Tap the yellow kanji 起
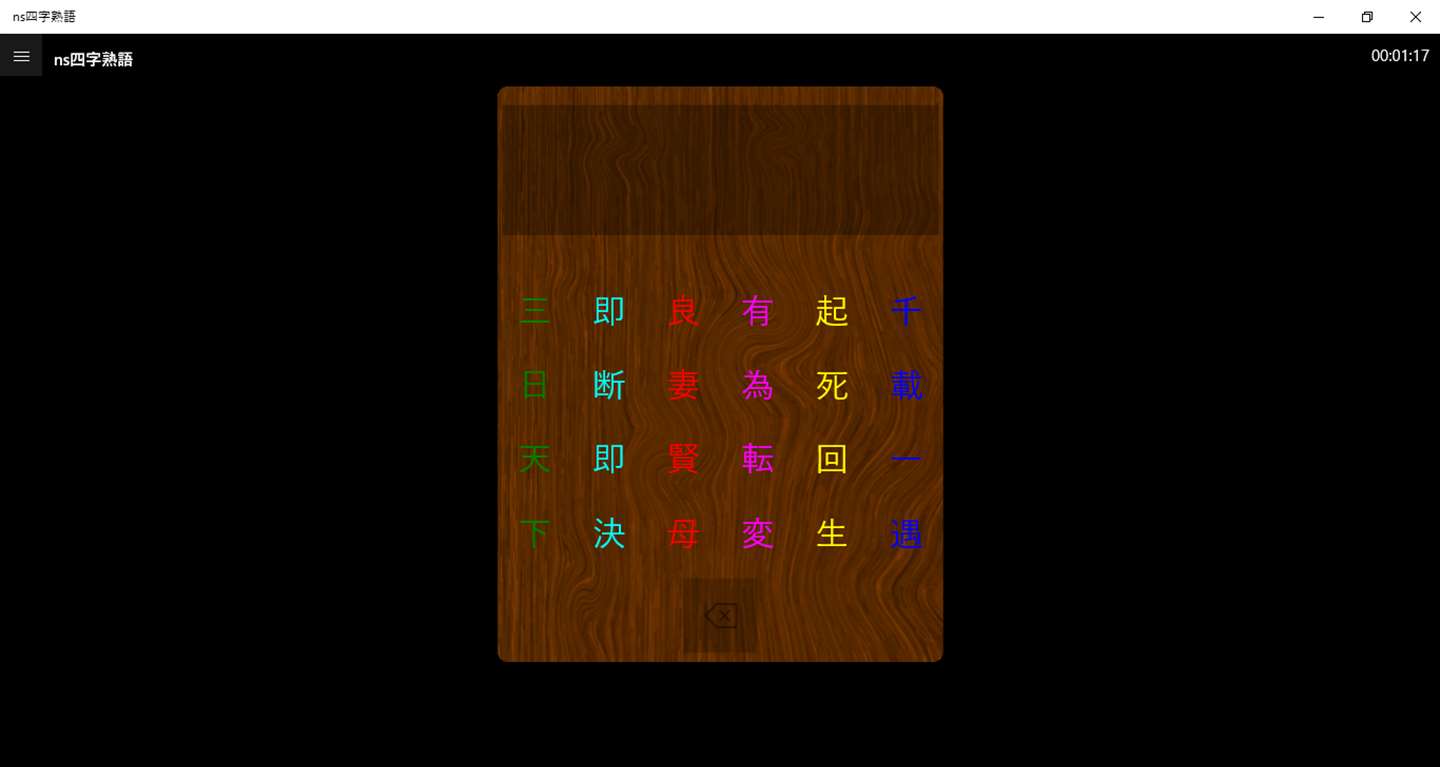This screenshot has width=1440, height=767. 831,311
